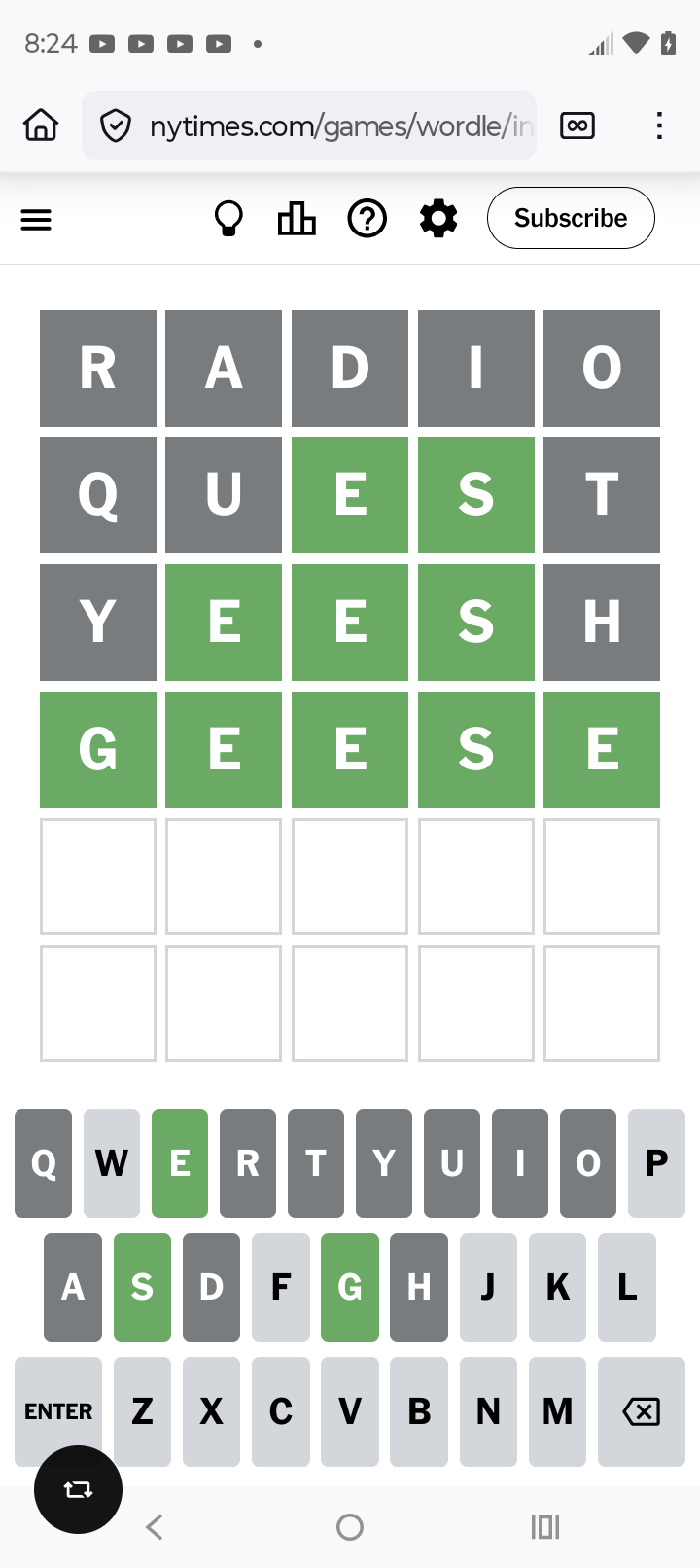Tap the floating screen rotate button
Screen dimensions: 700x1568
click(x=78, y=1489)
